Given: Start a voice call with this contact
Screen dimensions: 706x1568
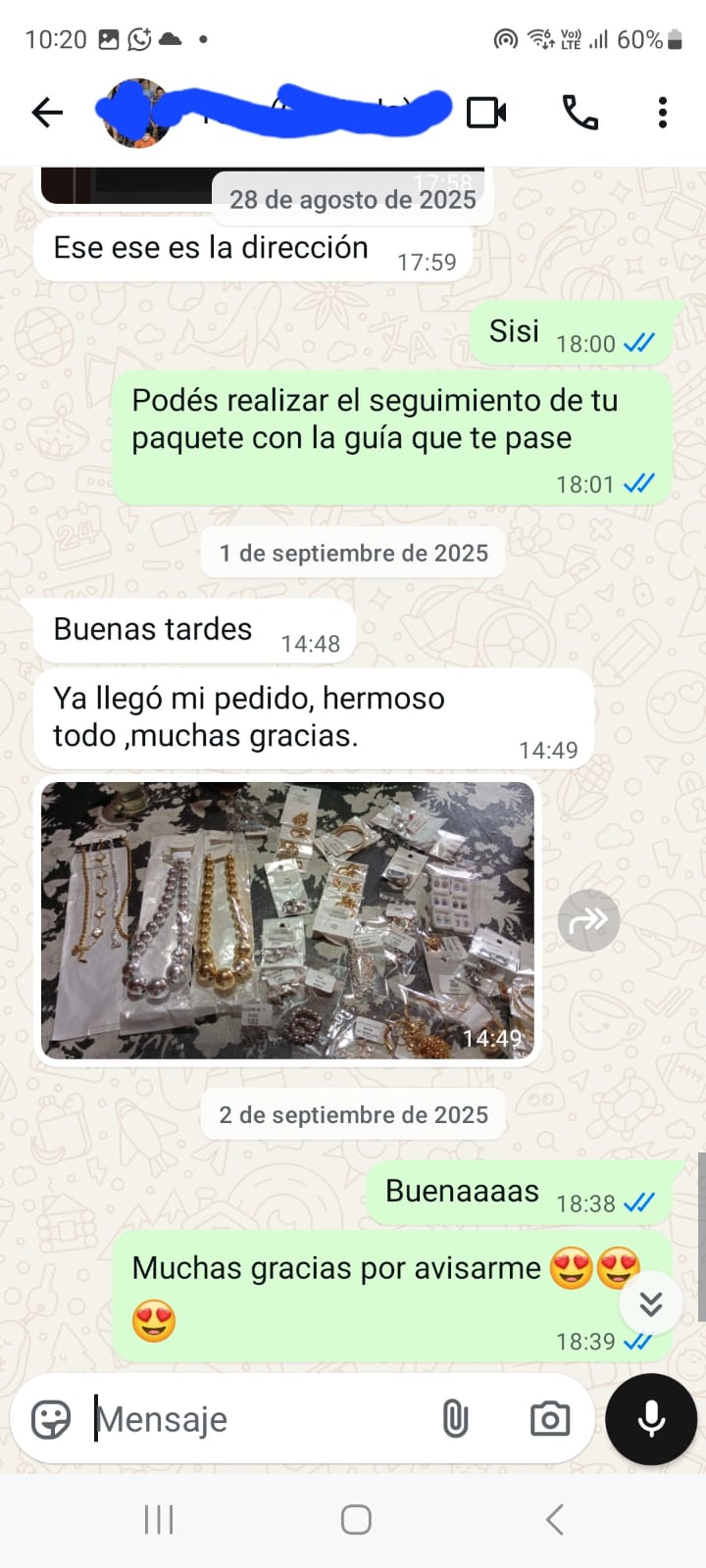Looking at the screenshot, I should pos(580,113).
